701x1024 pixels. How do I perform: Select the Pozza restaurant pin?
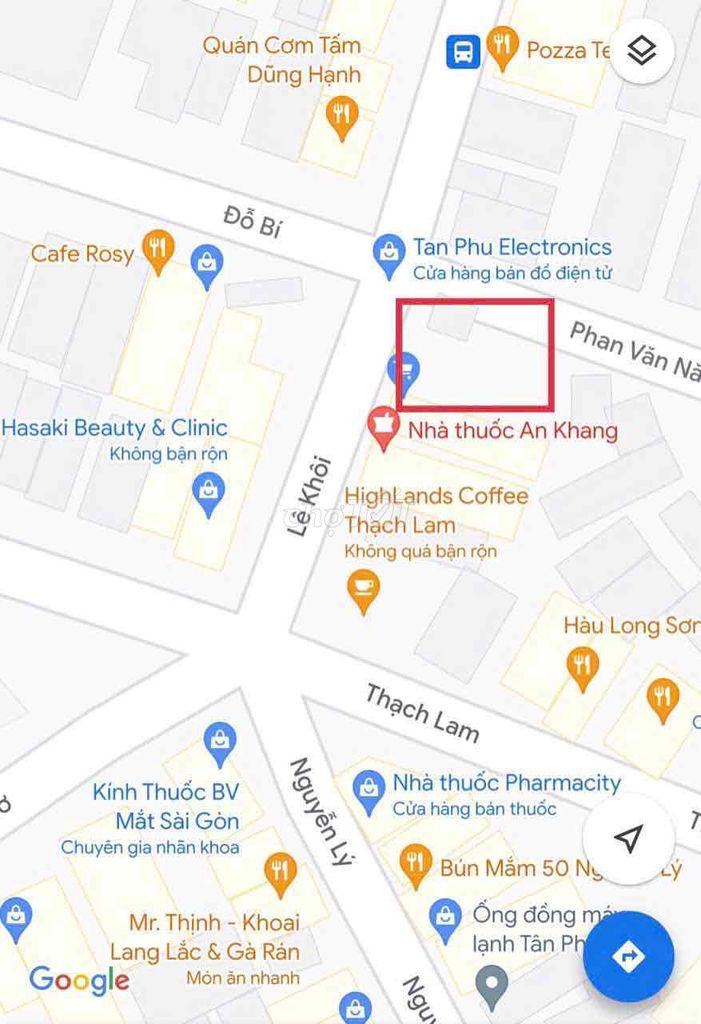[502, 48]
